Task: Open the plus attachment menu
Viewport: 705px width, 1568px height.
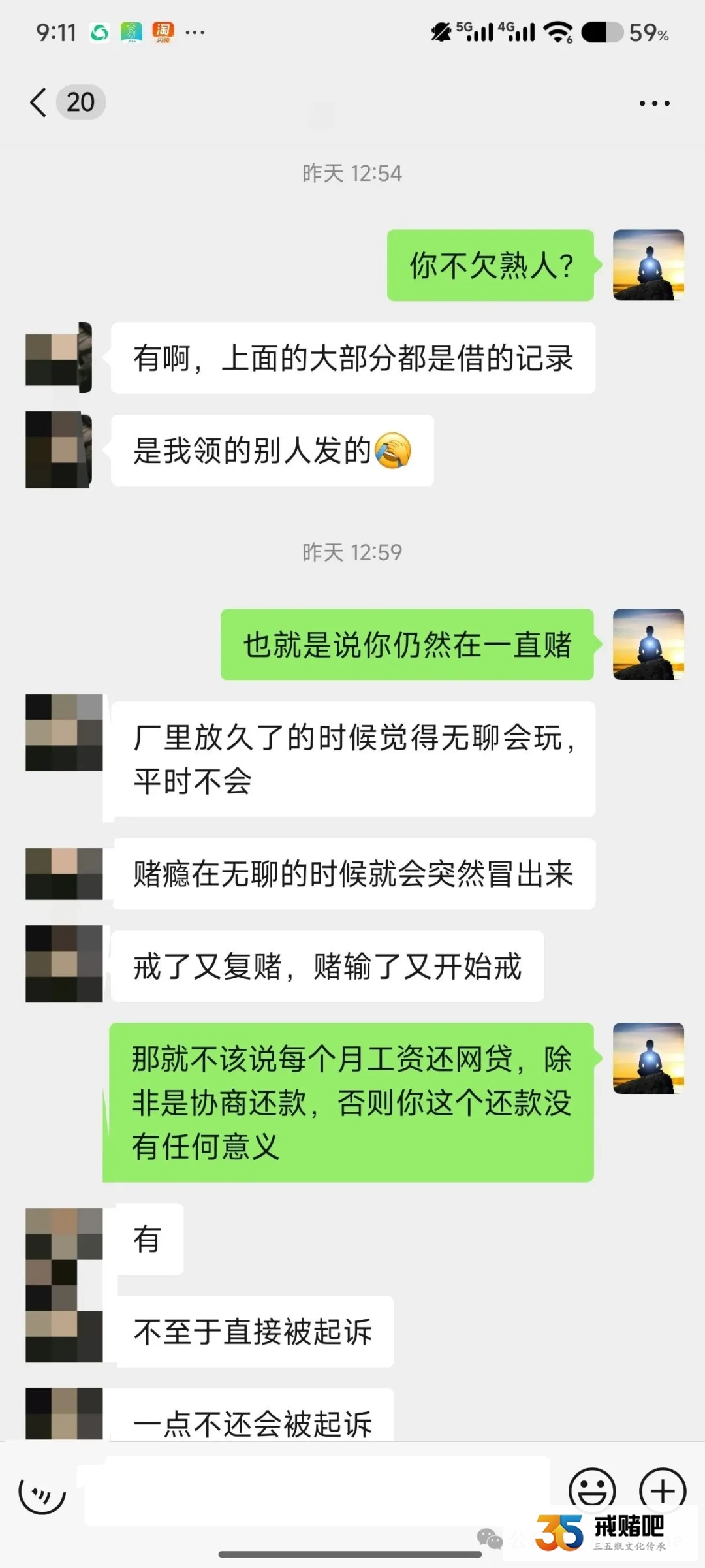Action: (x=662, y=1490)
